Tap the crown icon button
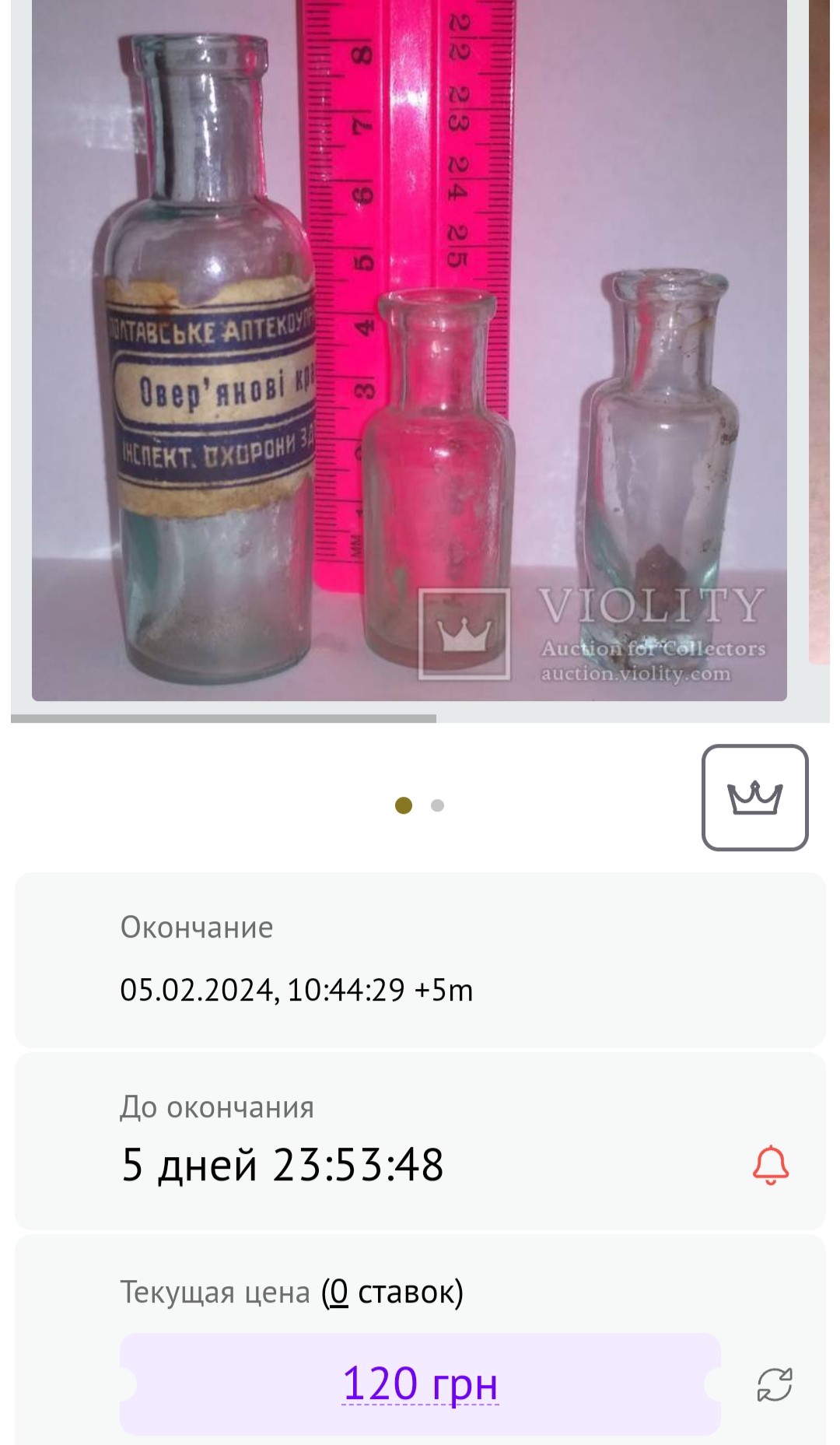This screenshot has height=1445, width=840. (754, 798)
